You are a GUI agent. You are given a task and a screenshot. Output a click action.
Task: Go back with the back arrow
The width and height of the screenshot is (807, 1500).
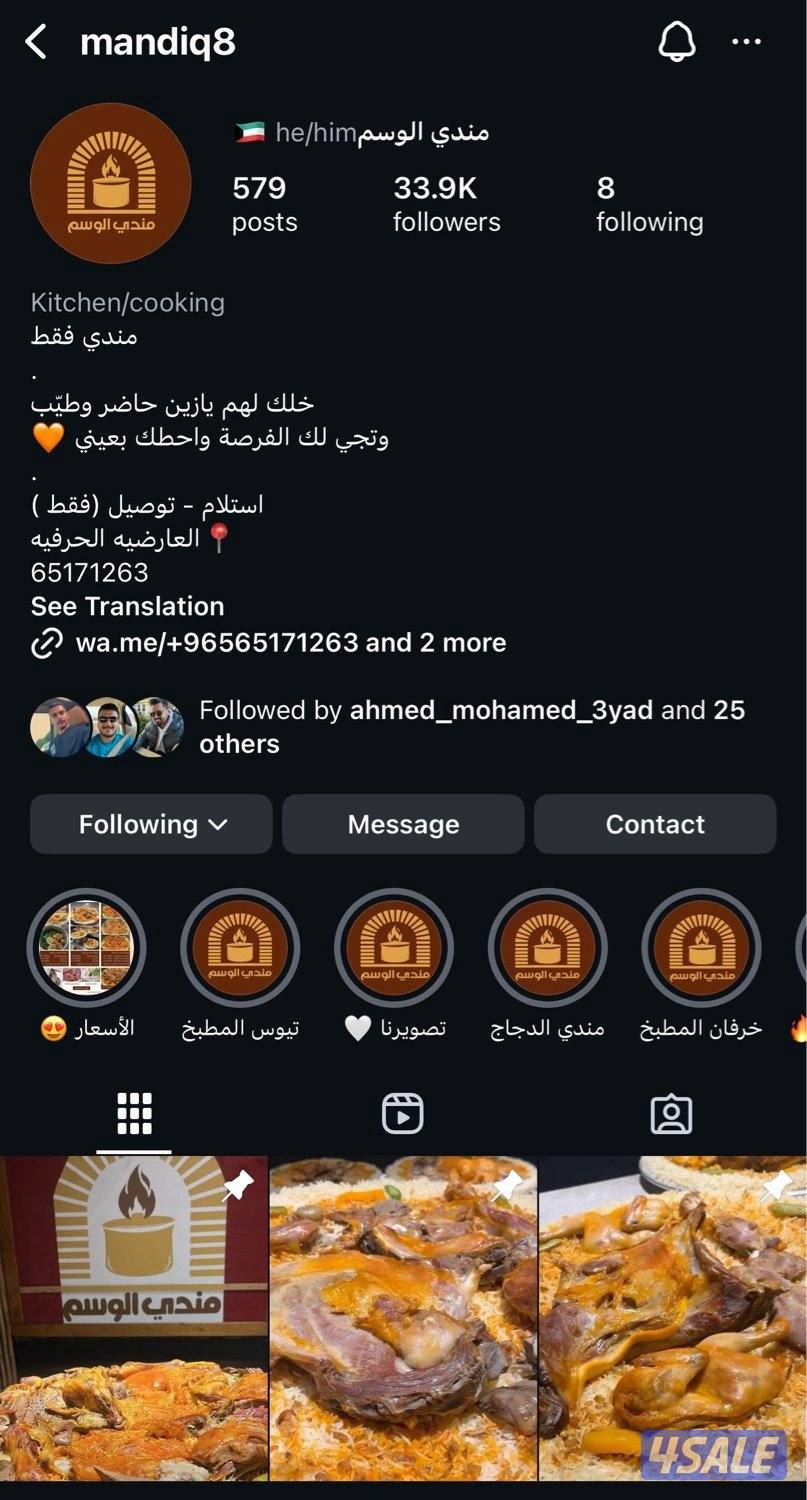[37, 42]
